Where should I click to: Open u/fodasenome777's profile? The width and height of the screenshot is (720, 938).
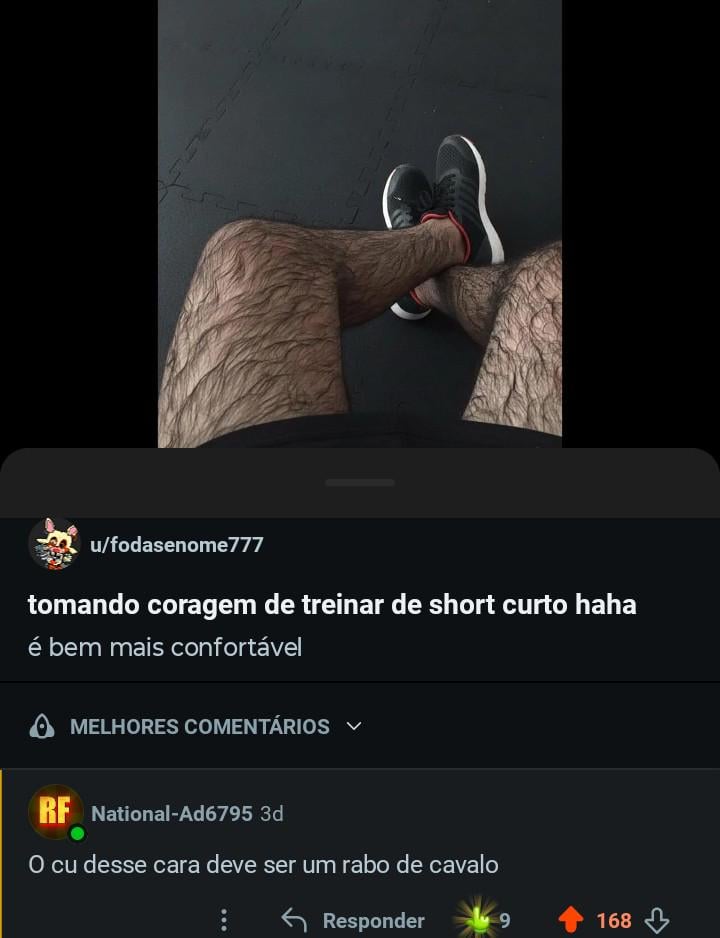(176, 545)
